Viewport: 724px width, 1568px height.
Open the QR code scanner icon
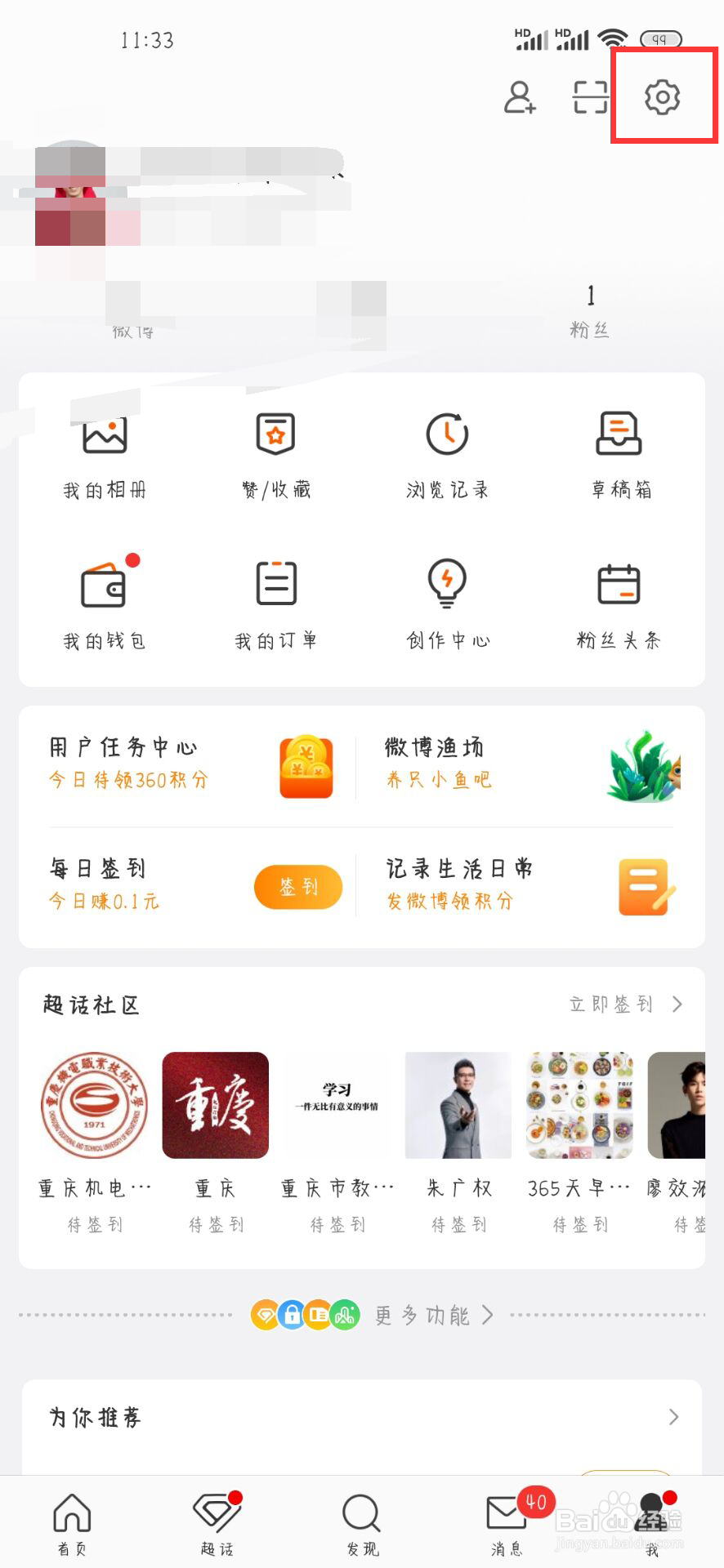[590, 96]
